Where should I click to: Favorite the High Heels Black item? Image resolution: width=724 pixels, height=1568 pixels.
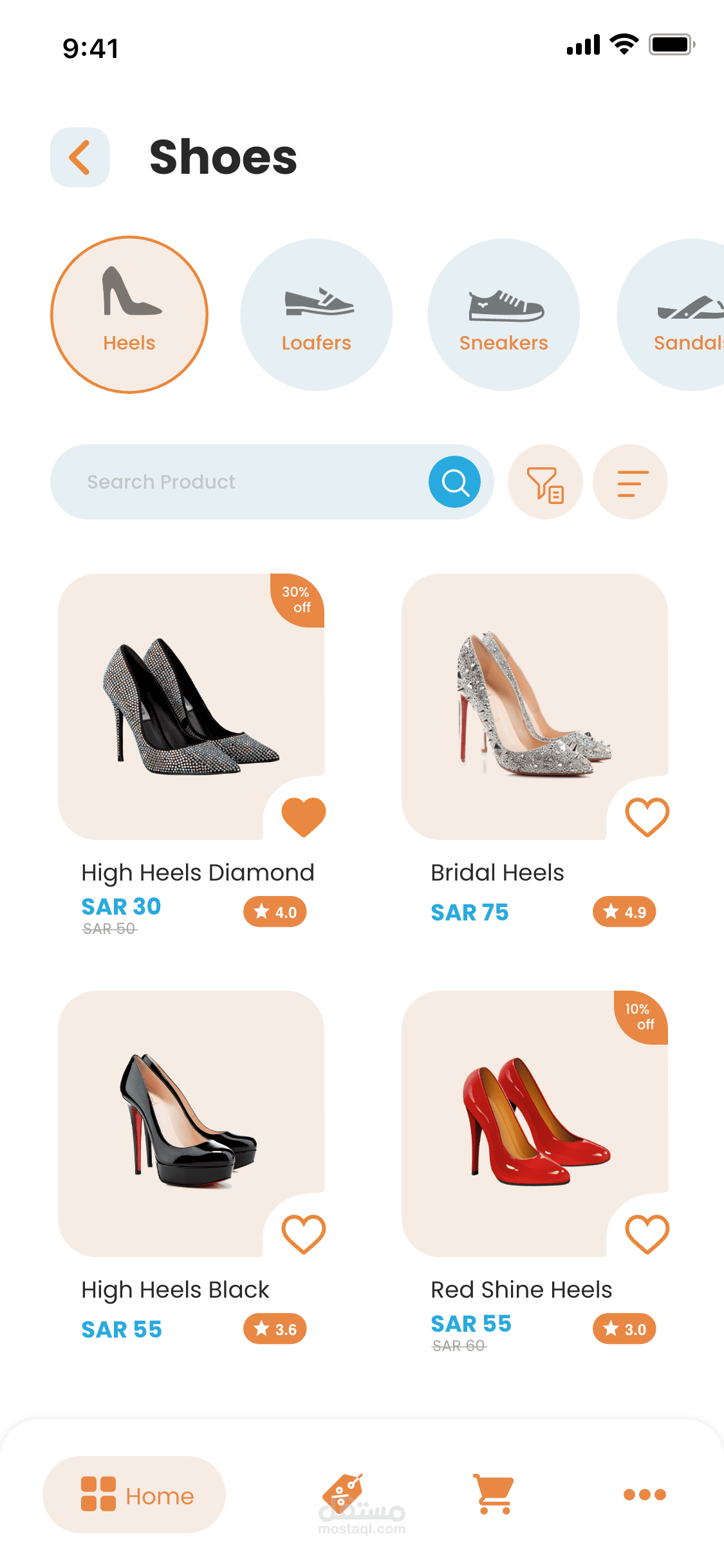[x=304, y=1233]
